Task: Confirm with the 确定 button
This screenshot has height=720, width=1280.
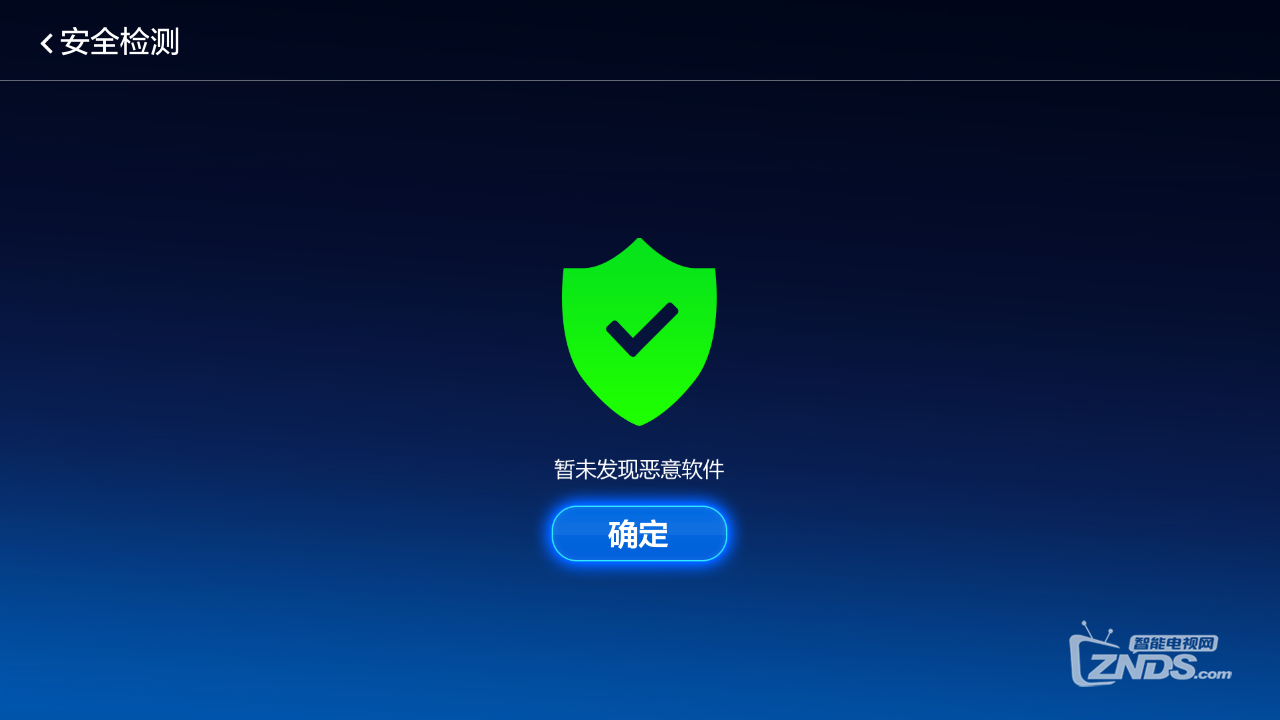Action: [639, 534]
